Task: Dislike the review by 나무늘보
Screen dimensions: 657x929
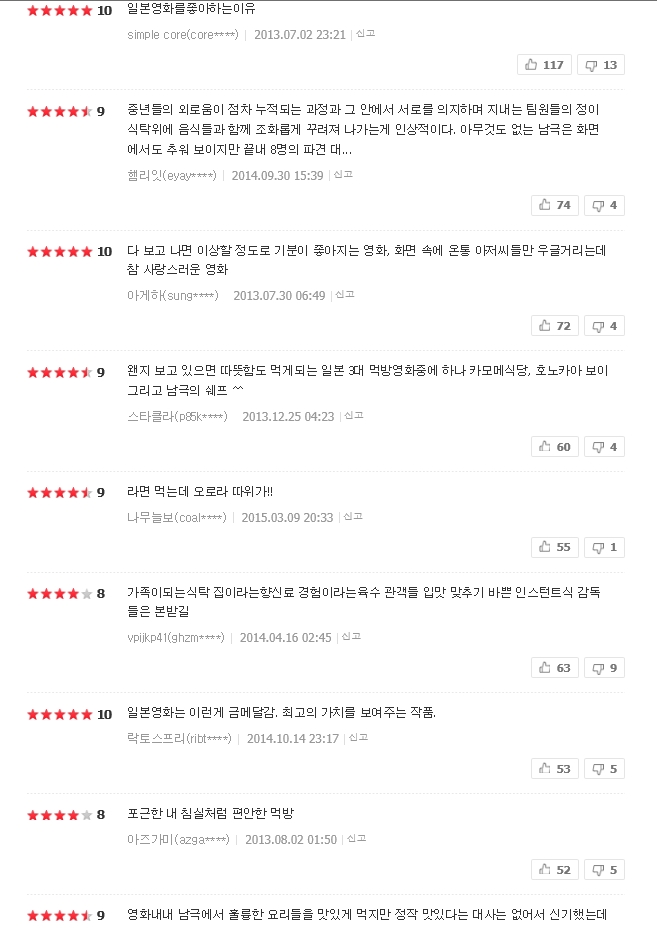Action: pyautogui.click(x=604, y=547)
